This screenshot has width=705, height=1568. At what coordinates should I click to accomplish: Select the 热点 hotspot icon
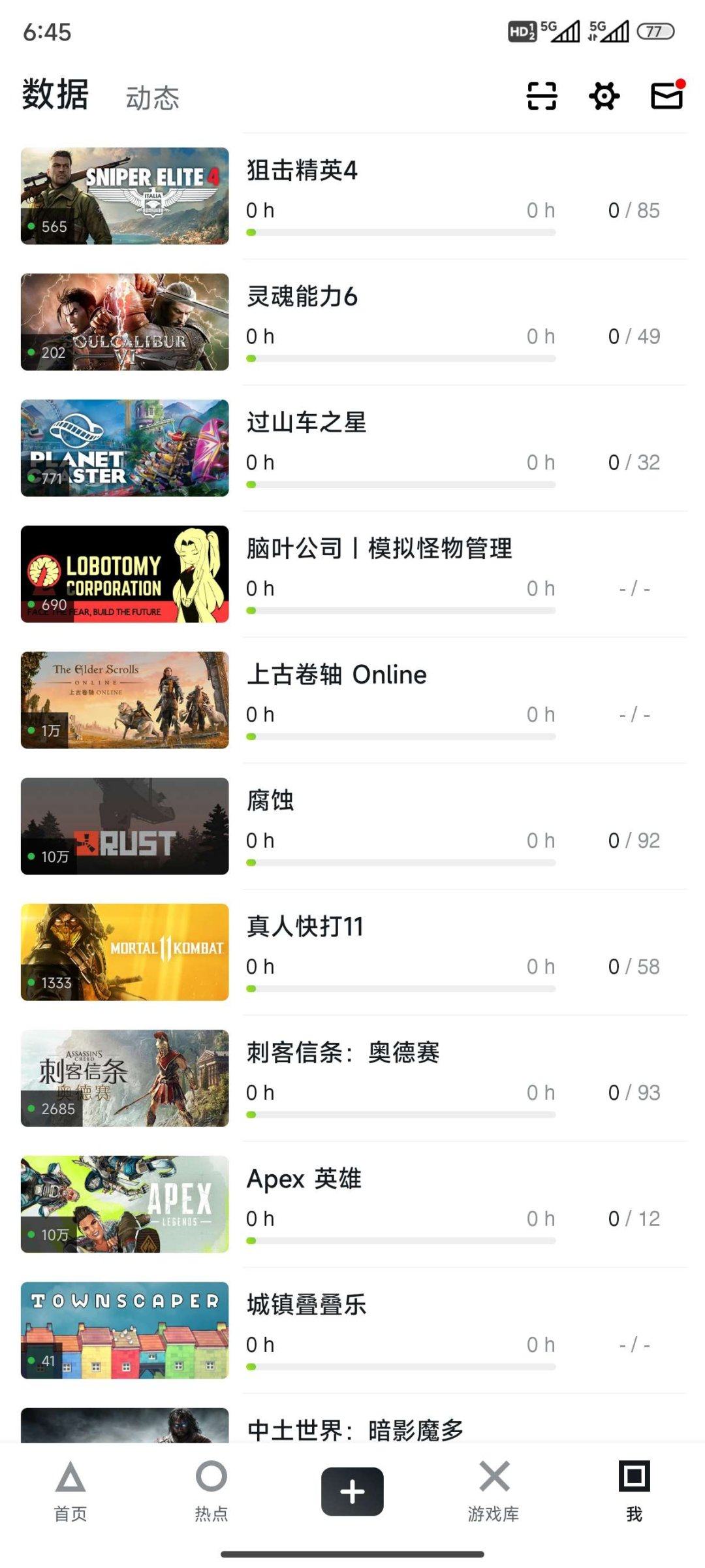pyautogui.click(x=211, y=1496)
